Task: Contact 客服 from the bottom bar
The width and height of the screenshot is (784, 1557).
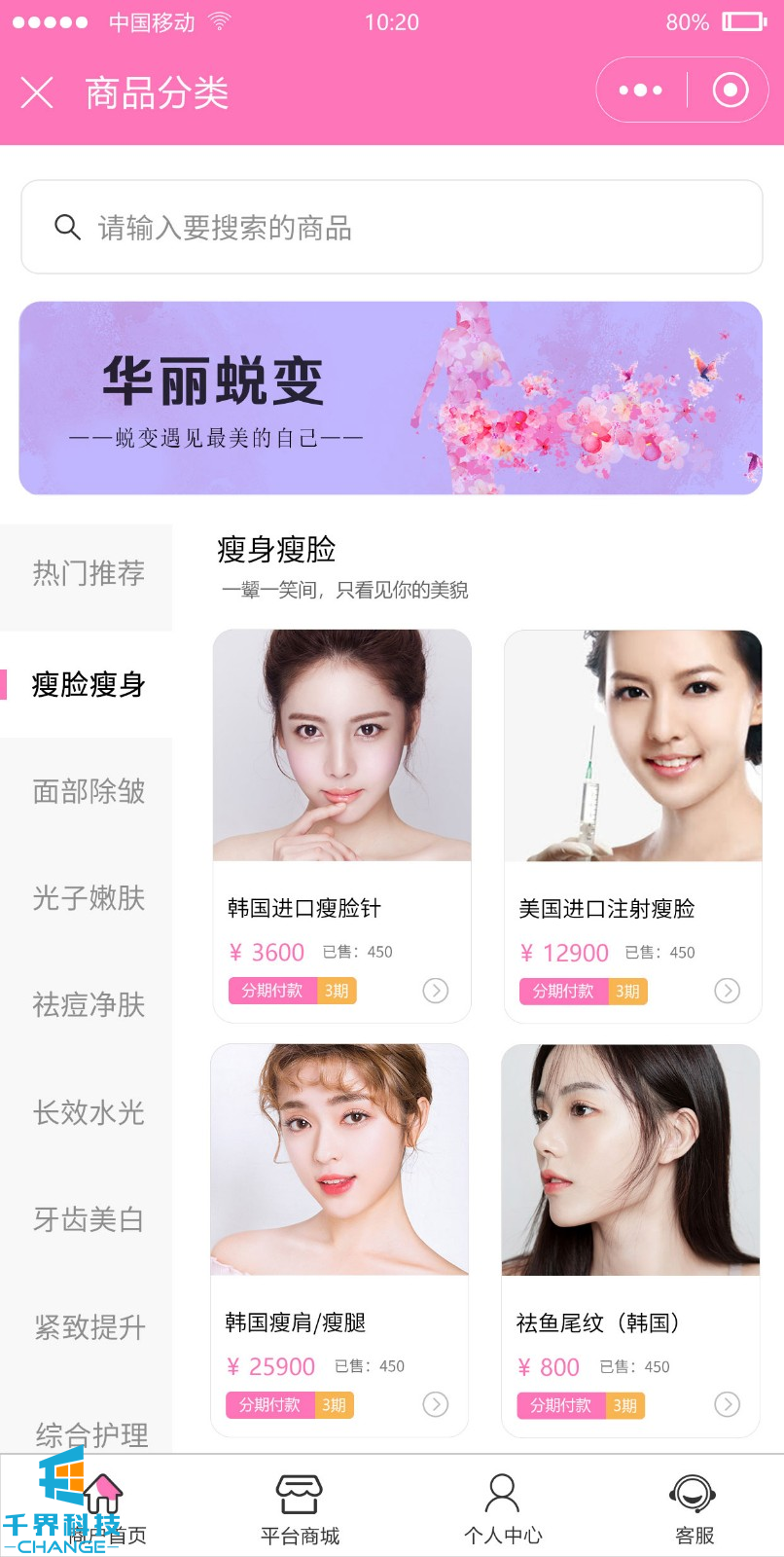Action: [x=694, y=1508]
